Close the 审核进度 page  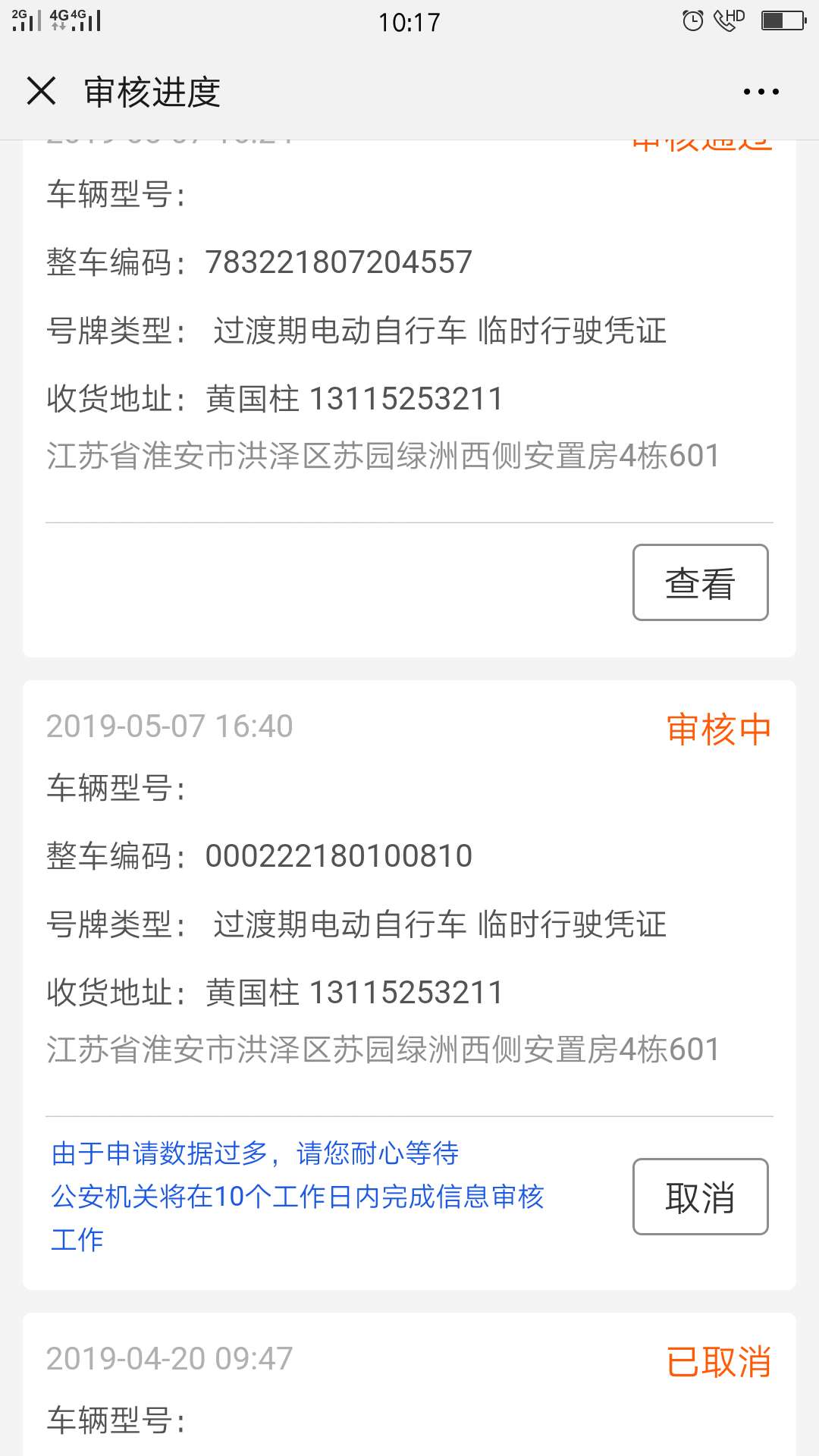[42, 91]
